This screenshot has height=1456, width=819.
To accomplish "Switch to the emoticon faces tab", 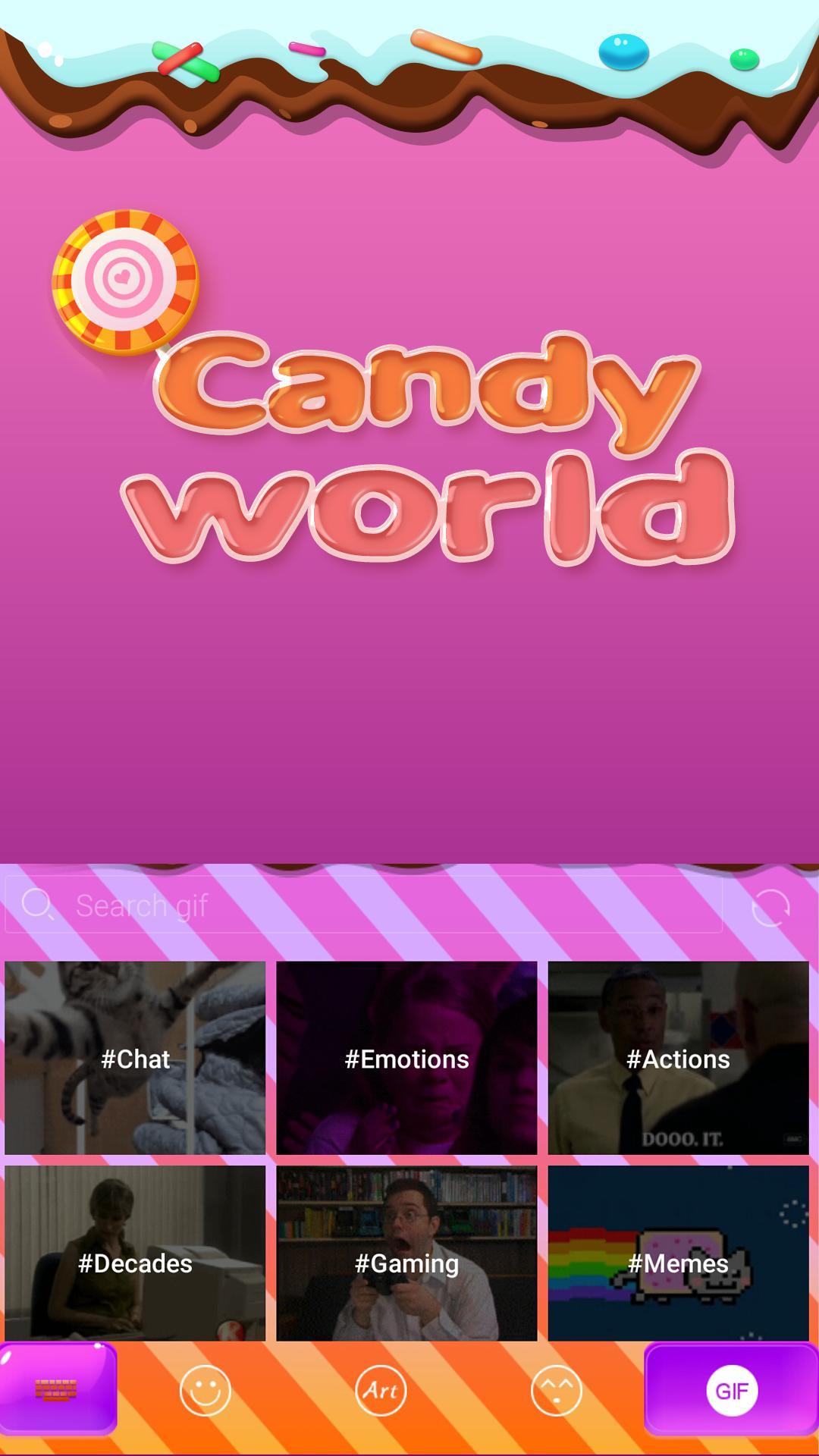I will [557, 1391].
